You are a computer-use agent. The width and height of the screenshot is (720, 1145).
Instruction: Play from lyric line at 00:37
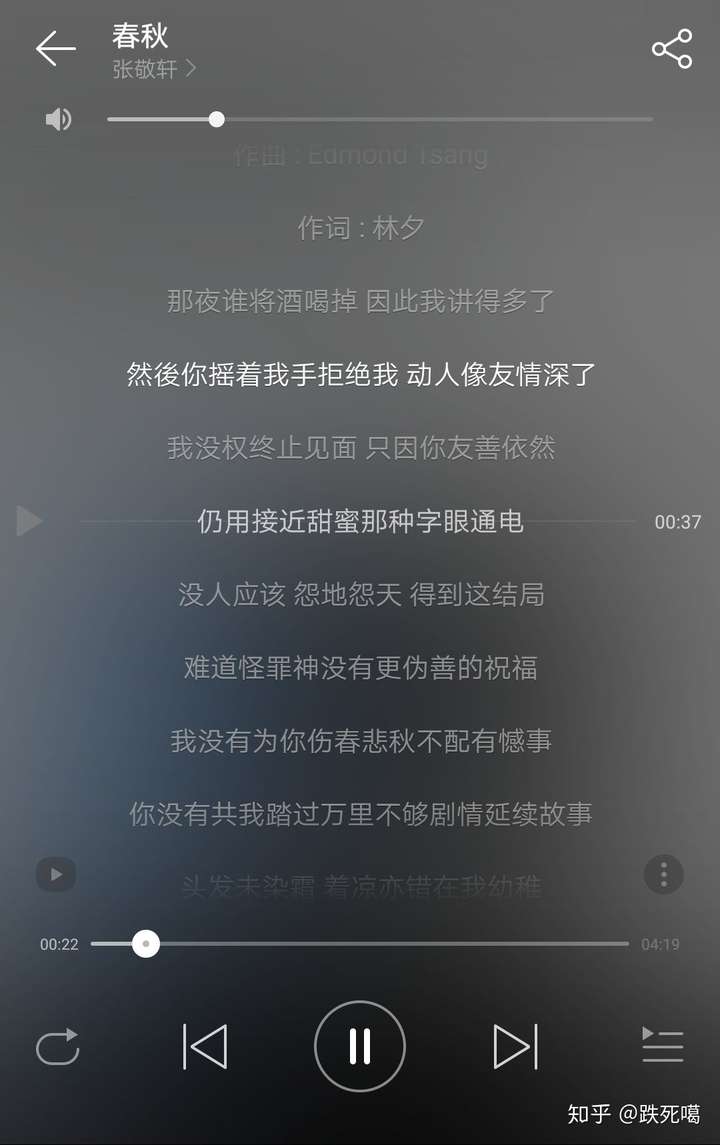click(x=30, y=521)
